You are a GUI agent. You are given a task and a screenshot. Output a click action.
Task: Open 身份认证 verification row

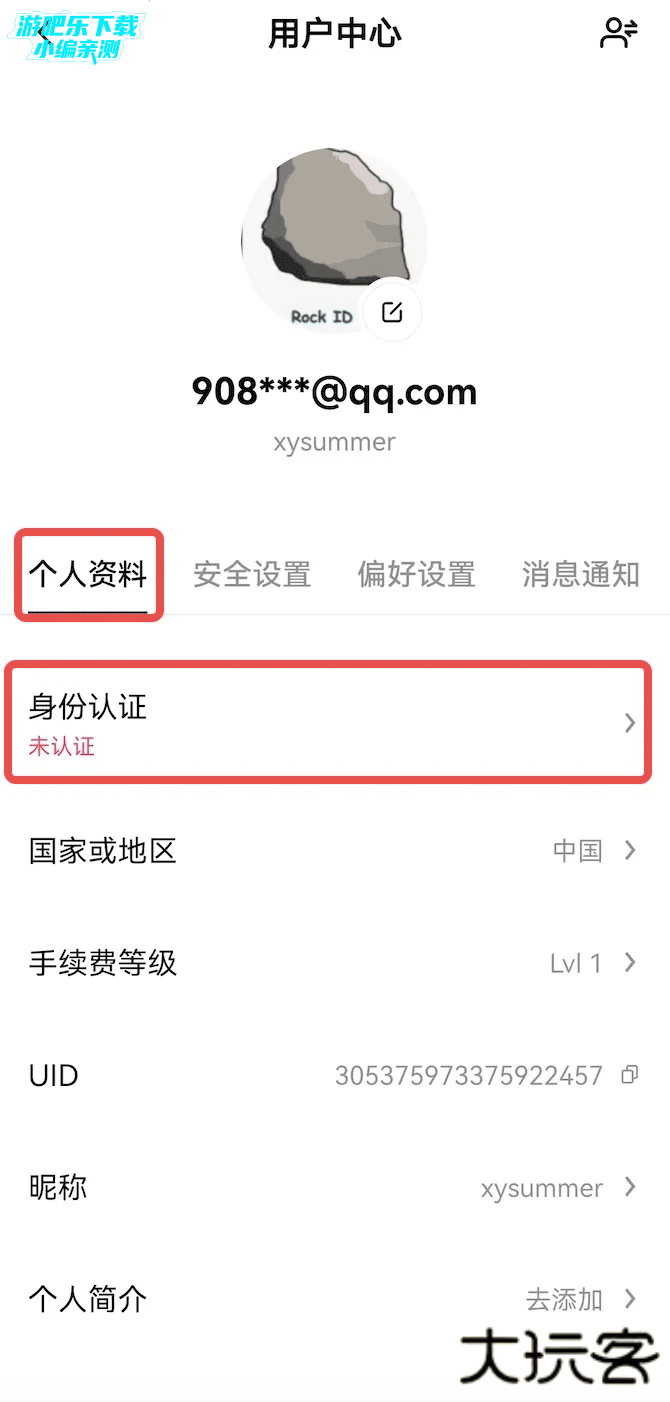coord(330,722)
